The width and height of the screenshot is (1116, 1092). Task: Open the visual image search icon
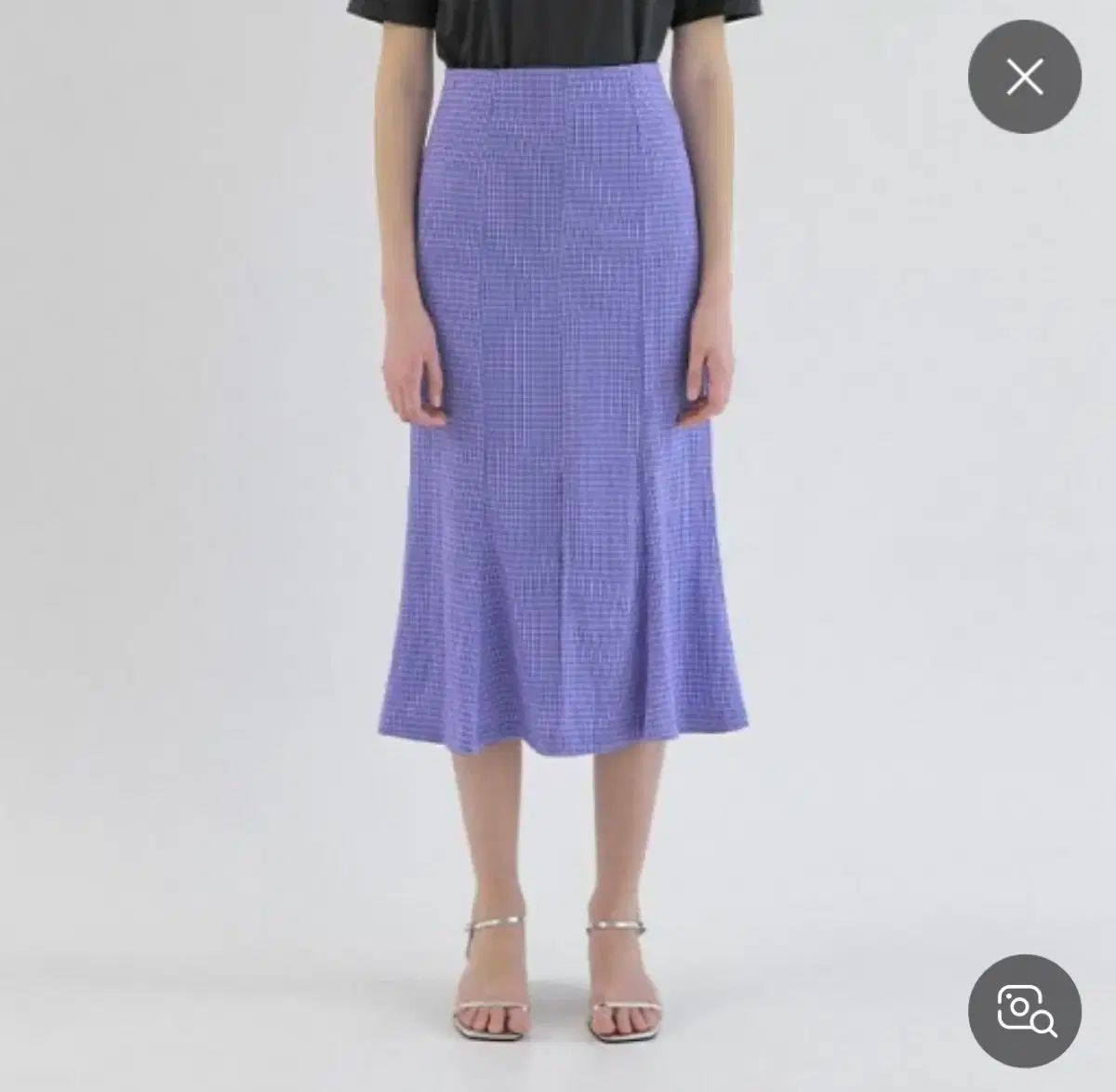[x=1024, y=1010]
